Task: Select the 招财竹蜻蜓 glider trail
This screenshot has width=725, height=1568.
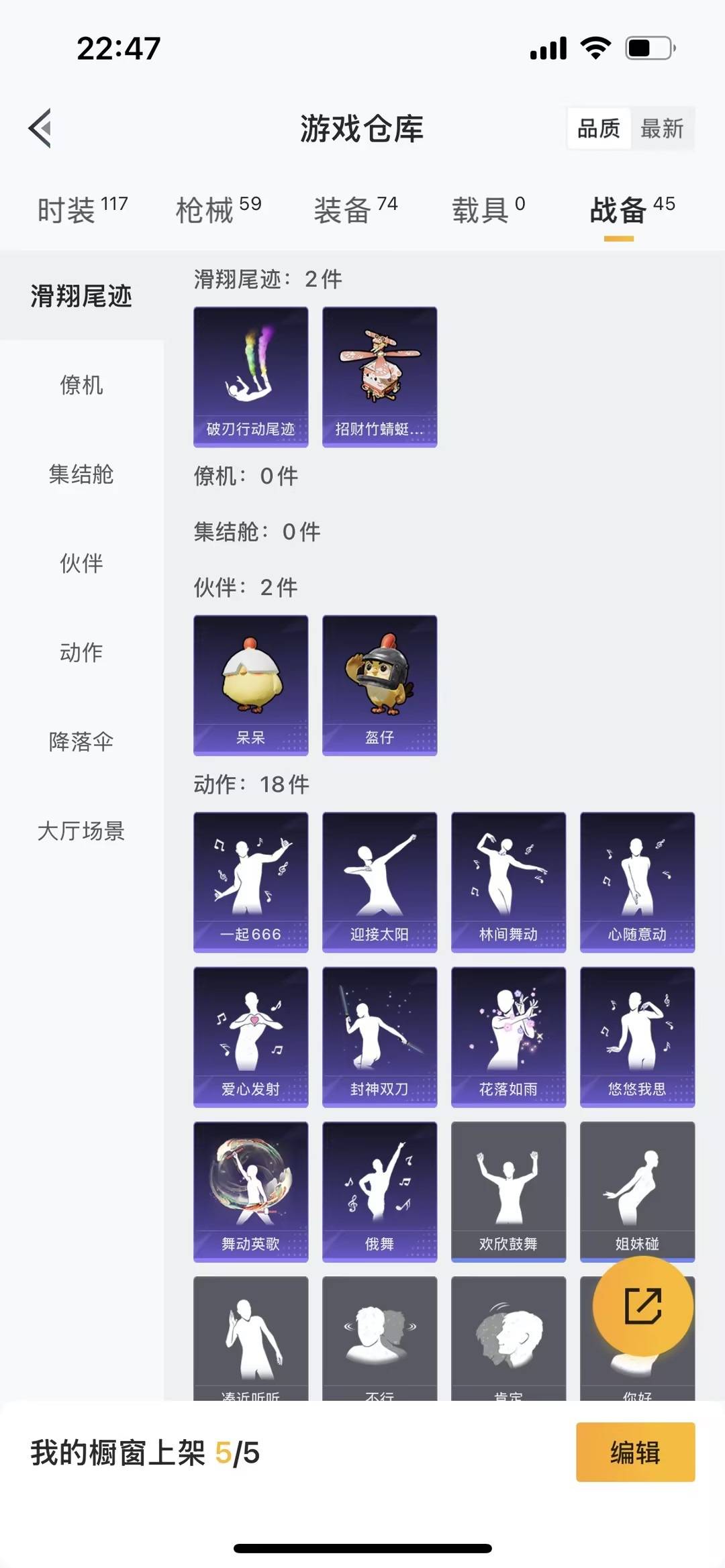Action: pos(379,376)
